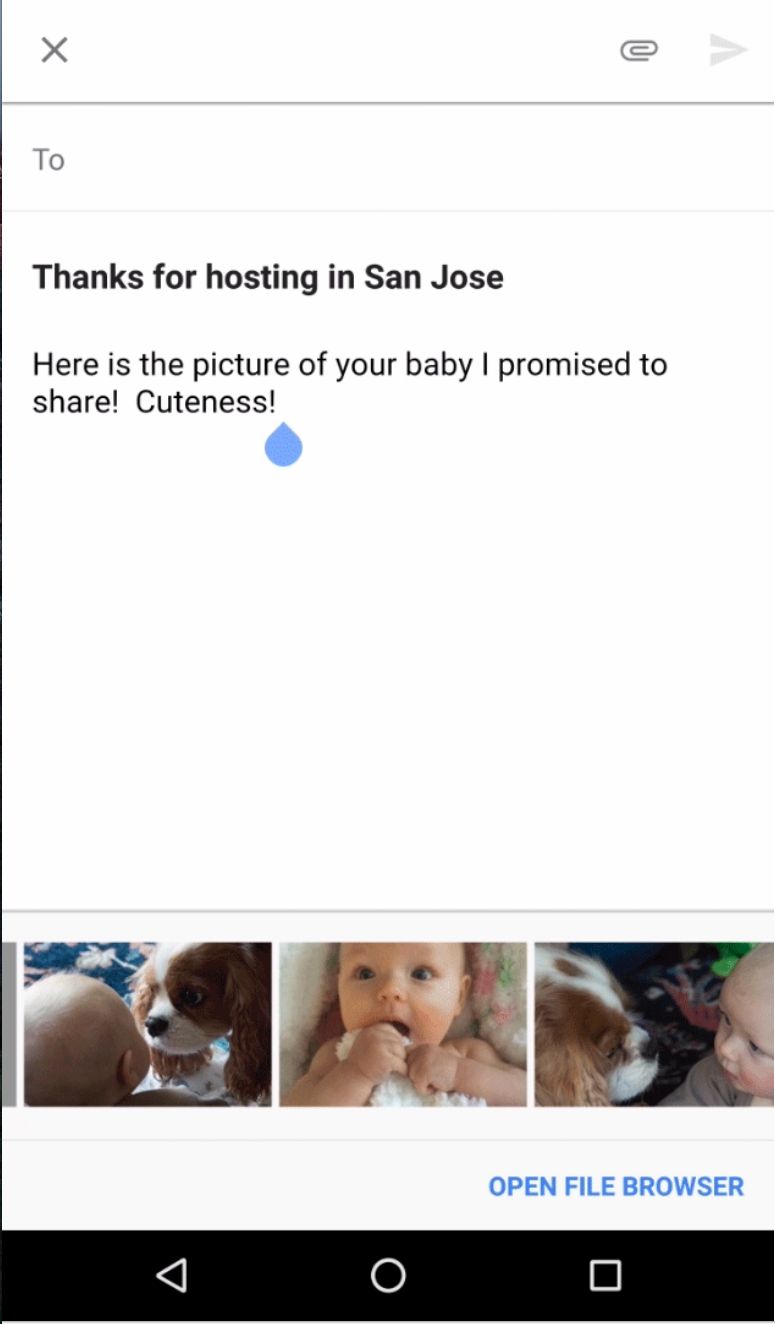The image size is (775, 1324).
Task: Open the recent apps view
Action: pyautogui.click(x=605, y=1275)
